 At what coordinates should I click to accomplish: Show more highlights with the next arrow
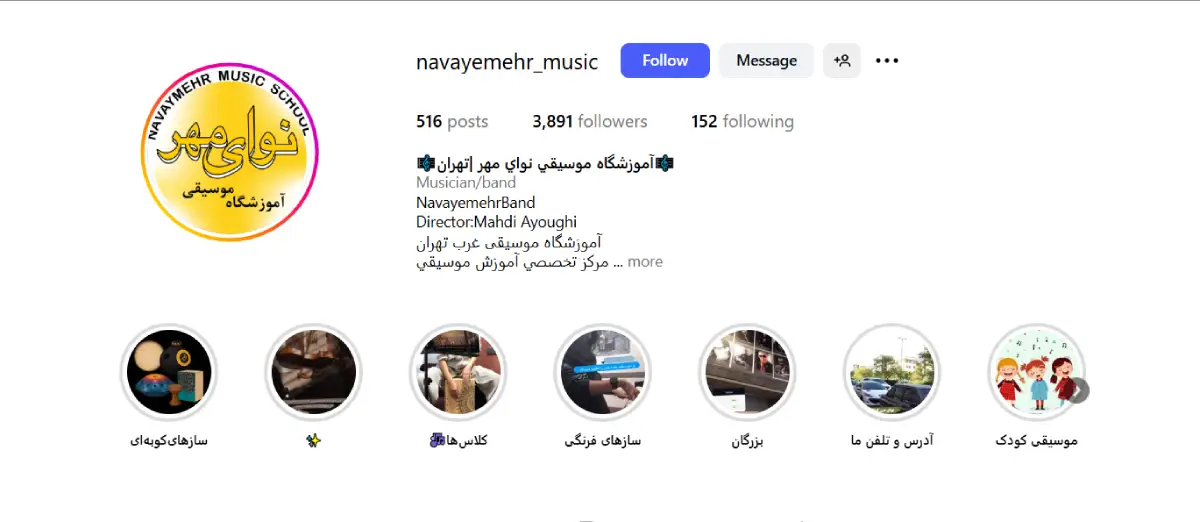tap(1078, 390)
